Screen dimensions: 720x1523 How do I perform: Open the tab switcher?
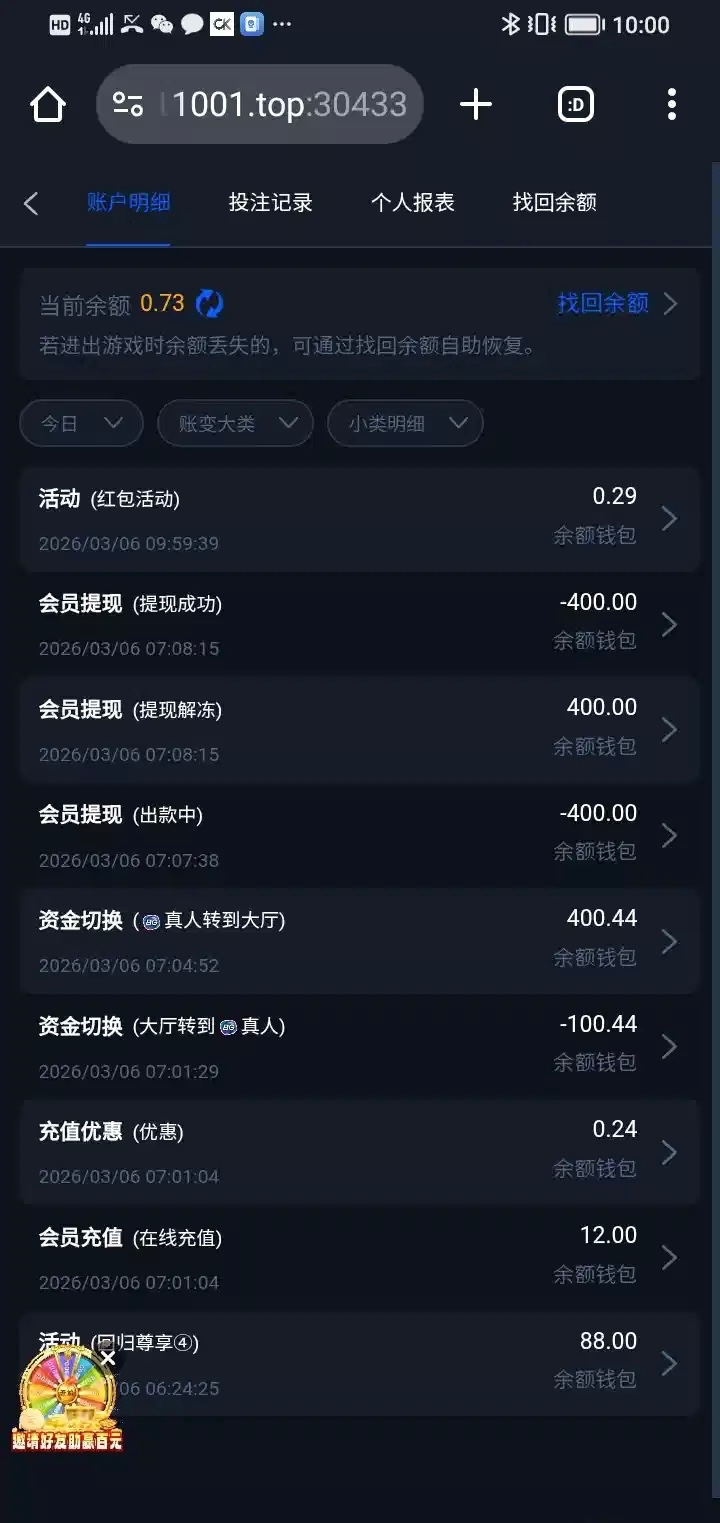pos(576,104)
